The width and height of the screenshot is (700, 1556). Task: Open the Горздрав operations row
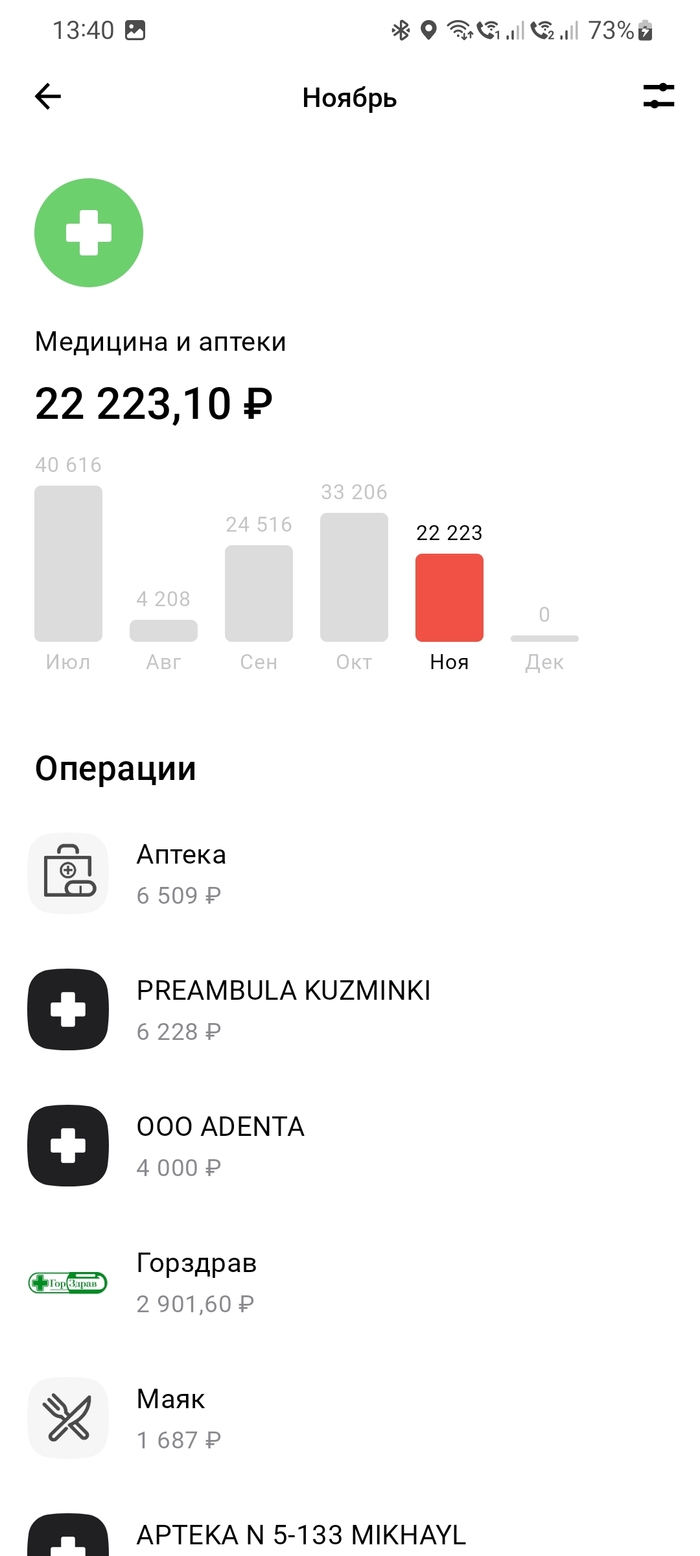point(350,1282)
